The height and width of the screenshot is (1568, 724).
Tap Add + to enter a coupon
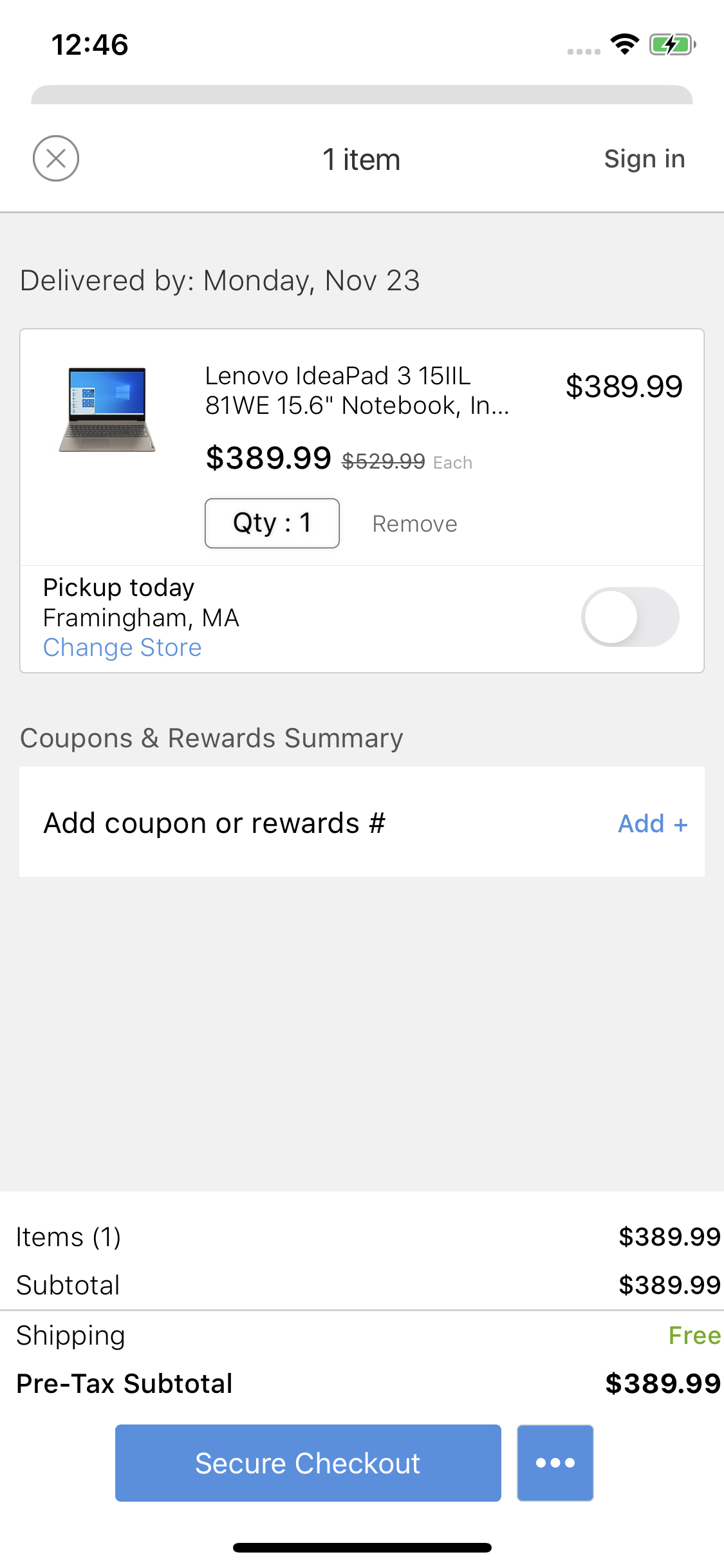653,823
